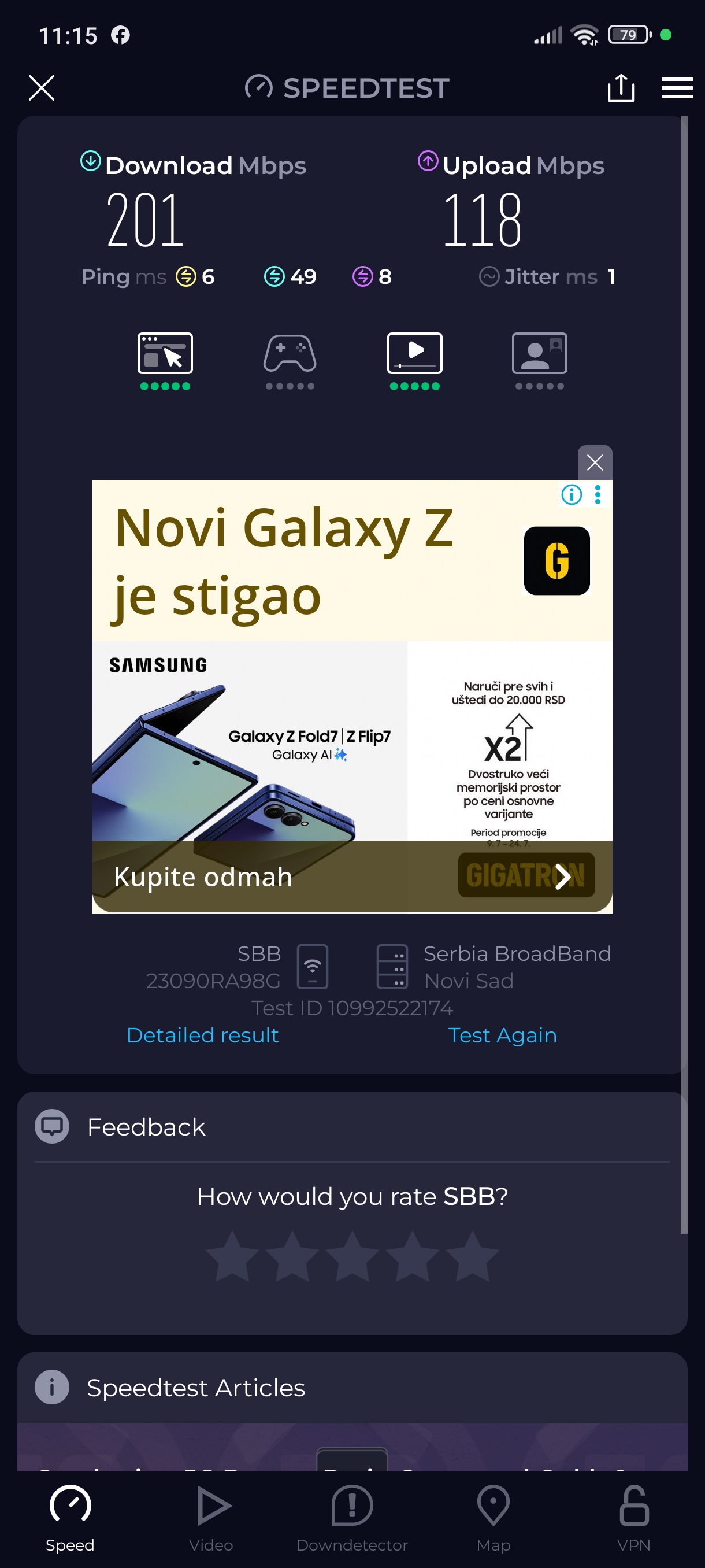
Task: Tap the web browsing quality icon
Action: 165,354
